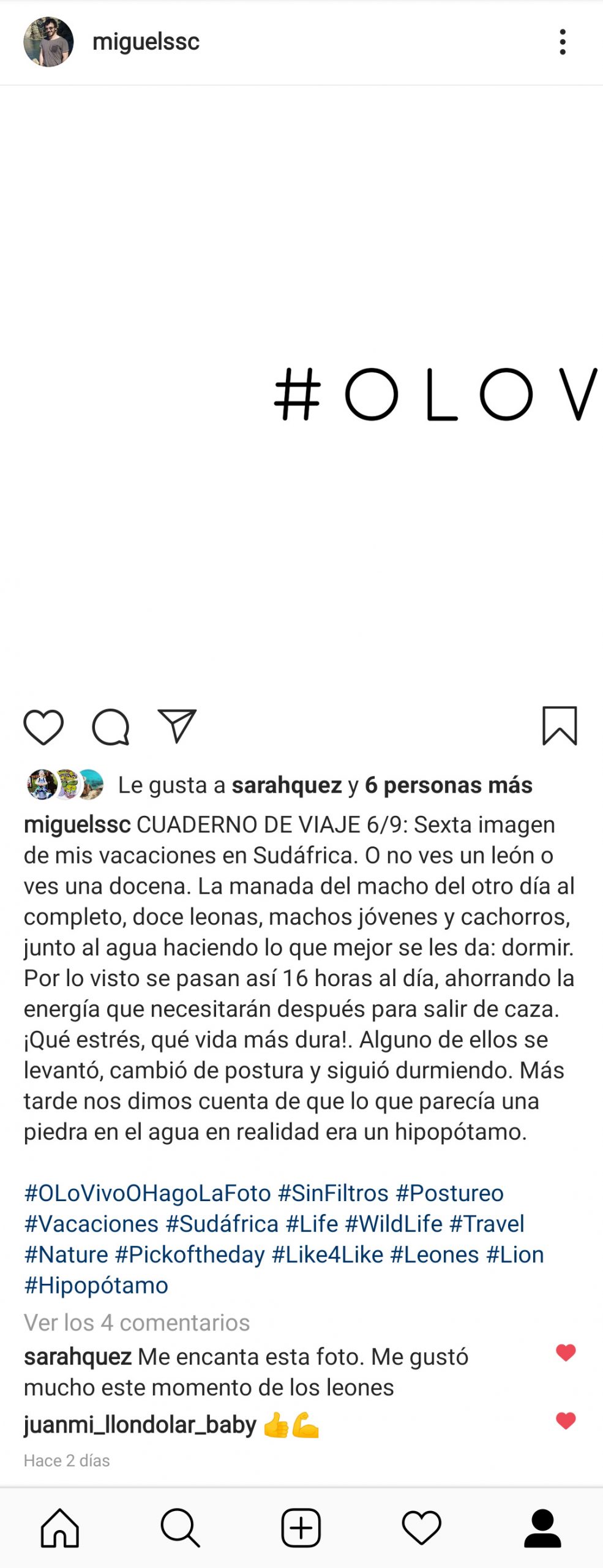Switch to the Search tab

pos(180,1528)
